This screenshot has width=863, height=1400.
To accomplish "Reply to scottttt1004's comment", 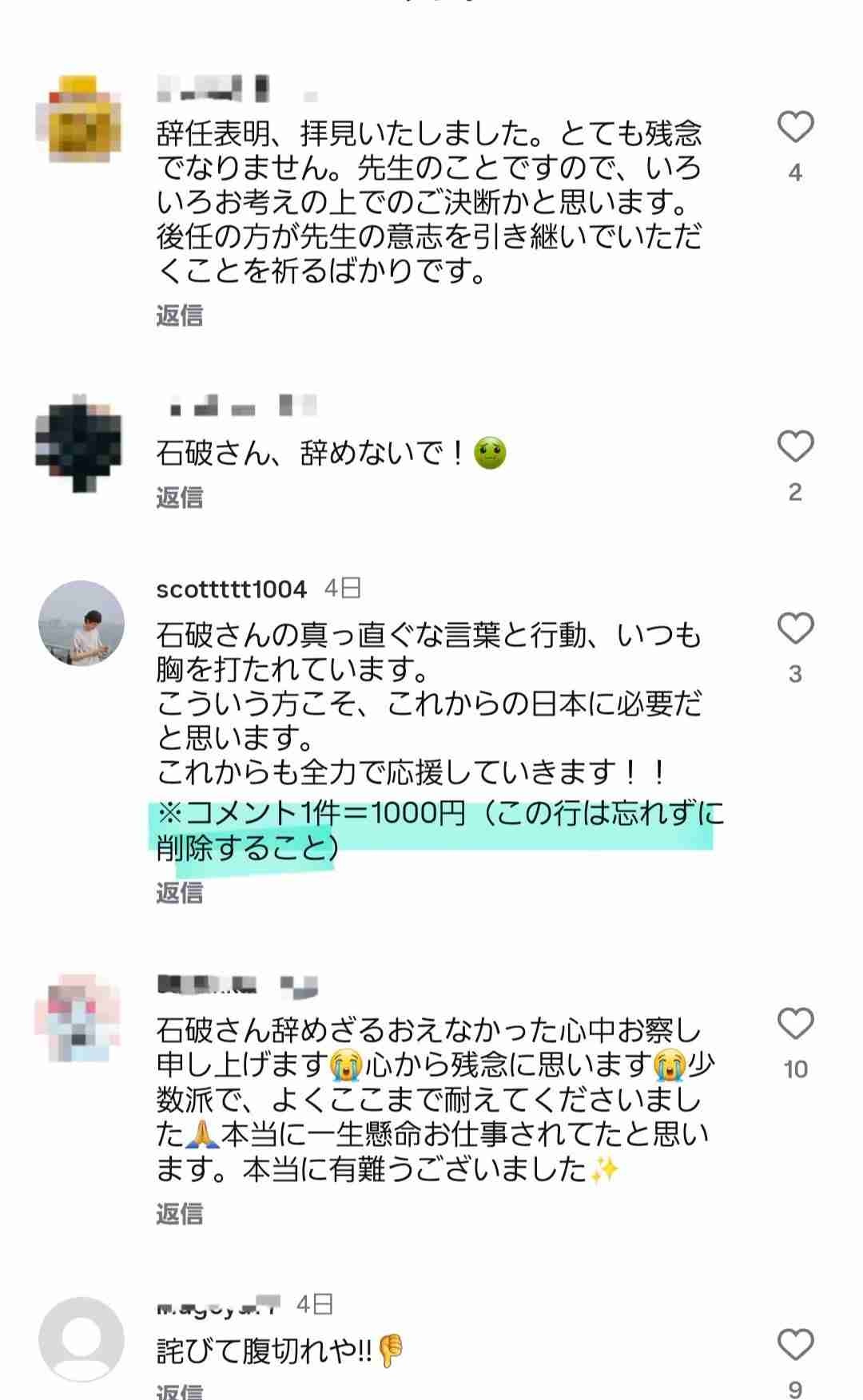I will (x=179, y=892).
